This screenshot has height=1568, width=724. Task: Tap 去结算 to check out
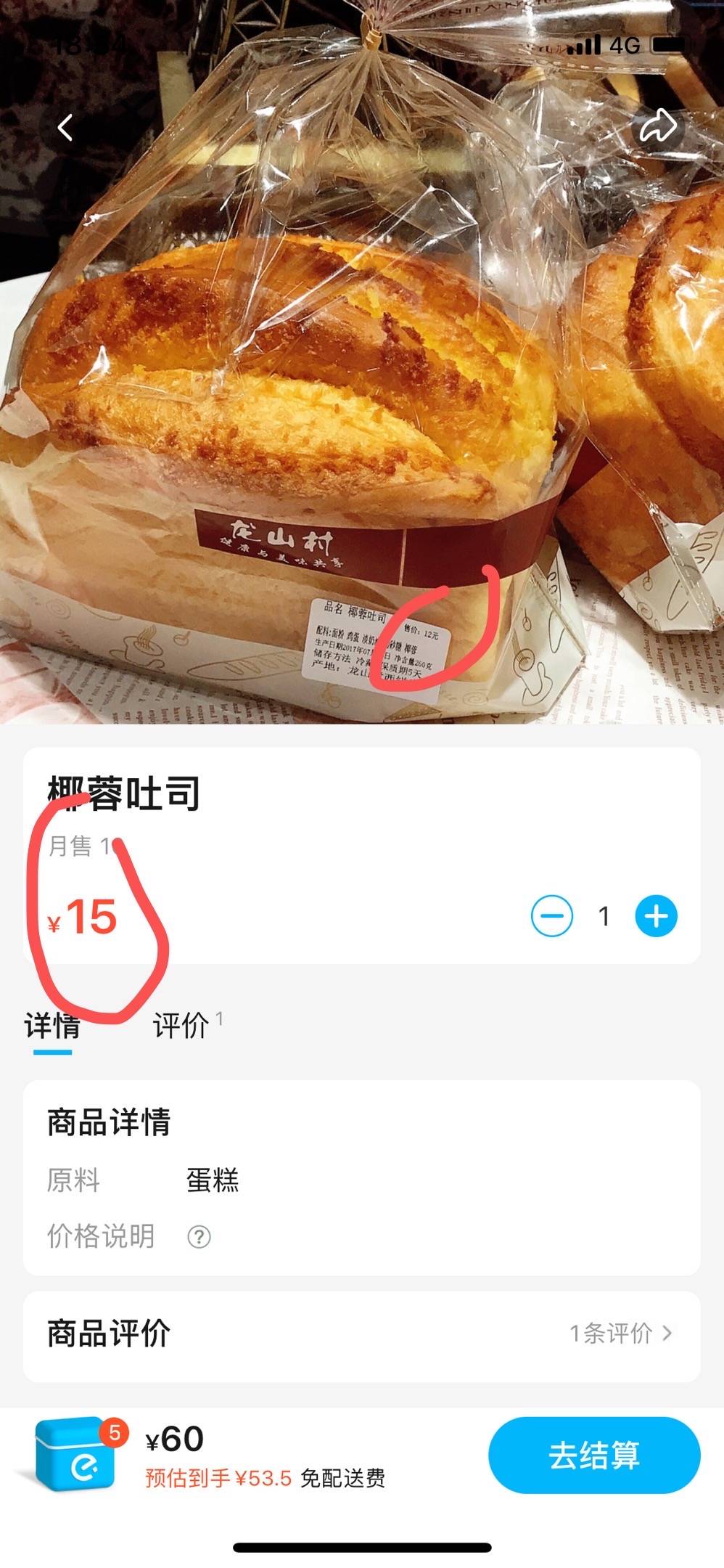[594, 1455]
